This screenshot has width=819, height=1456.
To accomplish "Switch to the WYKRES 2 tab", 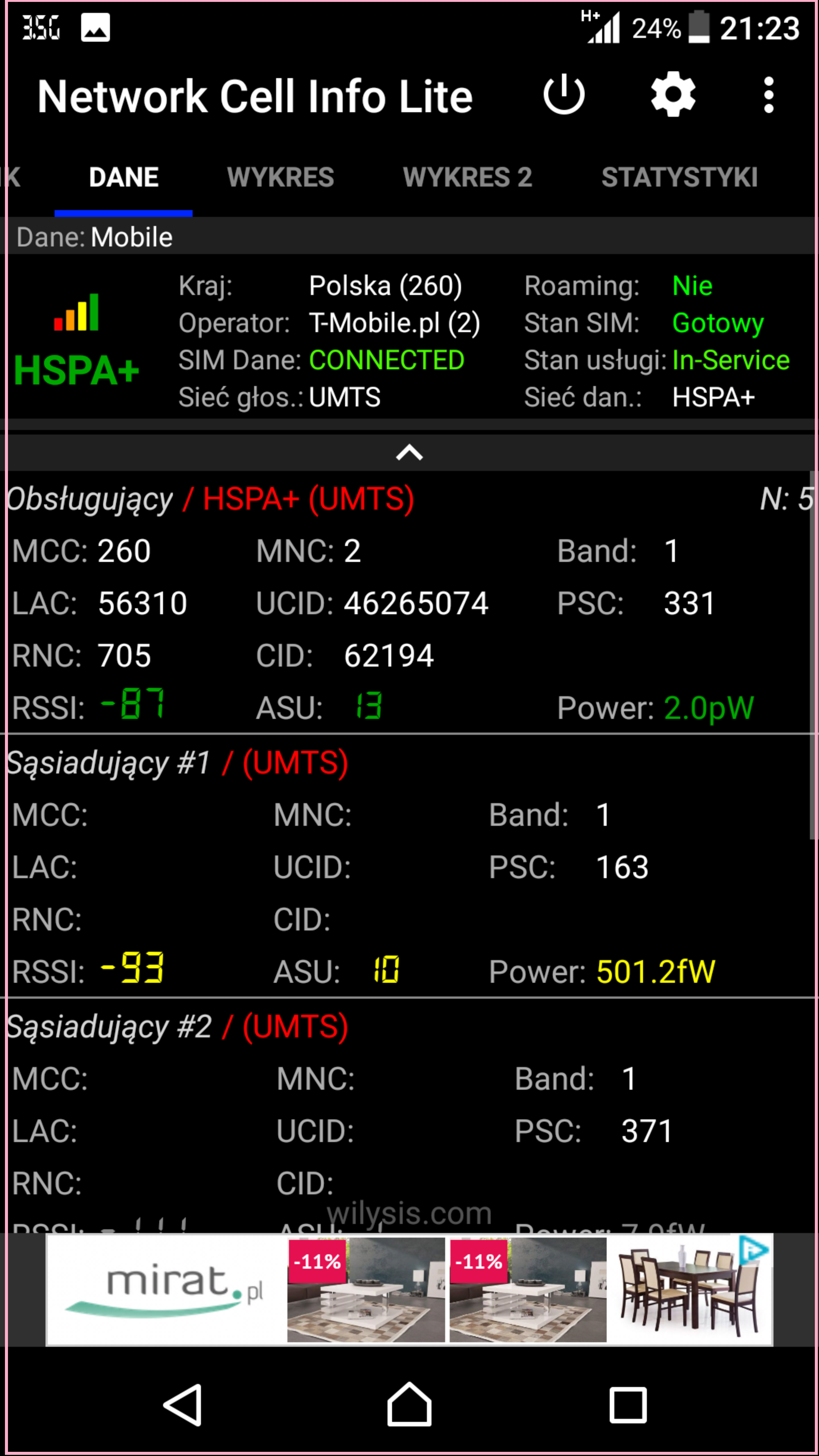I will [468, 177].
